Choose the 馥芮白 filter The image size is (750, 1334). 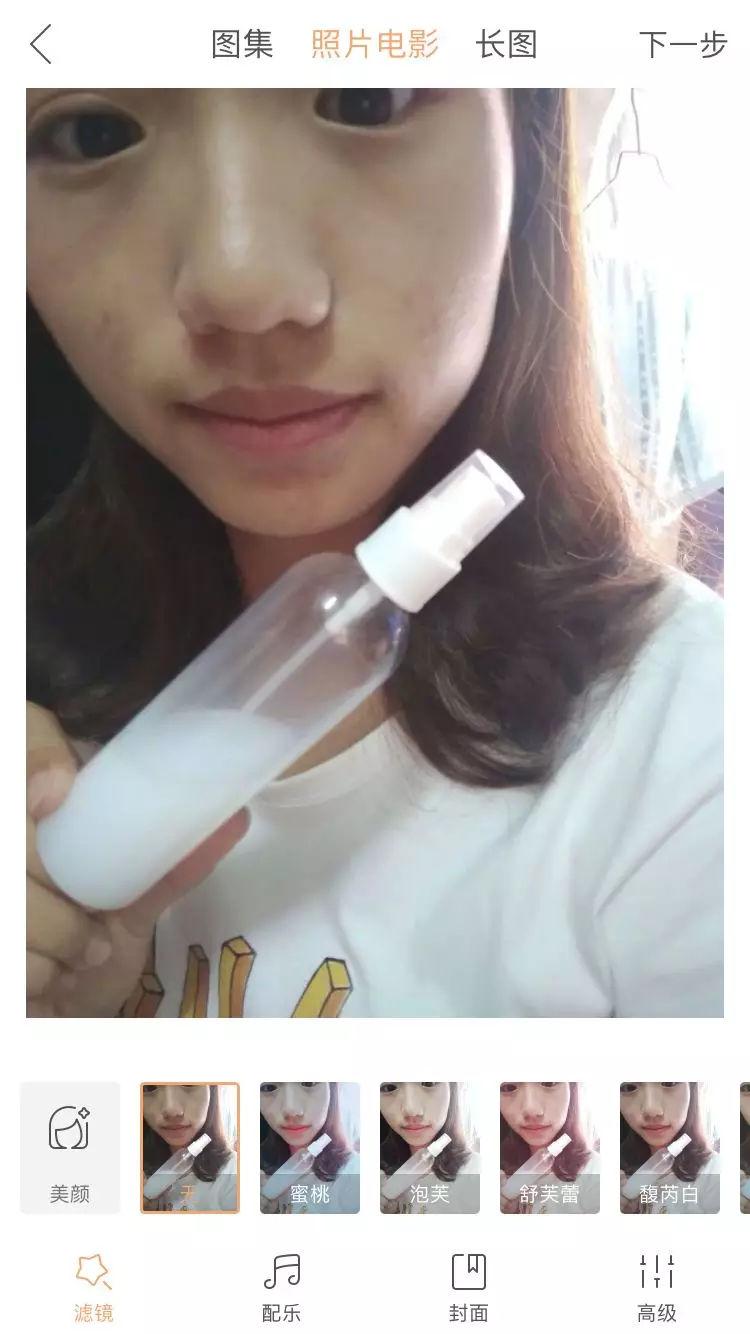670,1147
